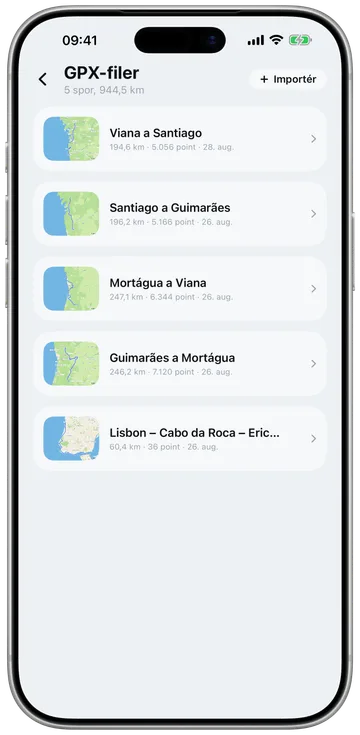
Task: Open the Santiago a Guimarães track
Action: click(180, 214)
